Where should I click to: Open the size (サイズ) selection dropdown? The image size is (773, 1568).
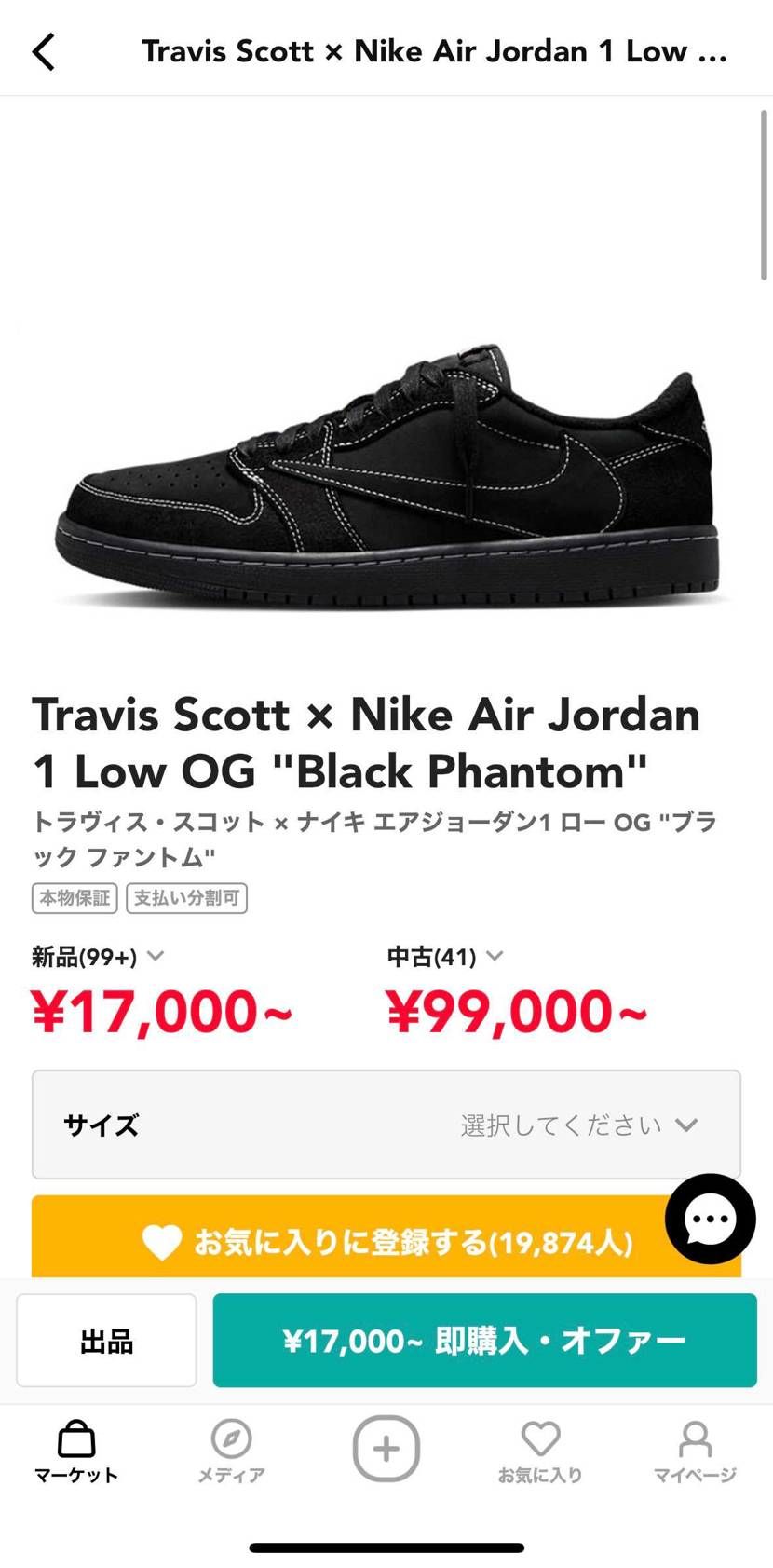click(386, 1125)
